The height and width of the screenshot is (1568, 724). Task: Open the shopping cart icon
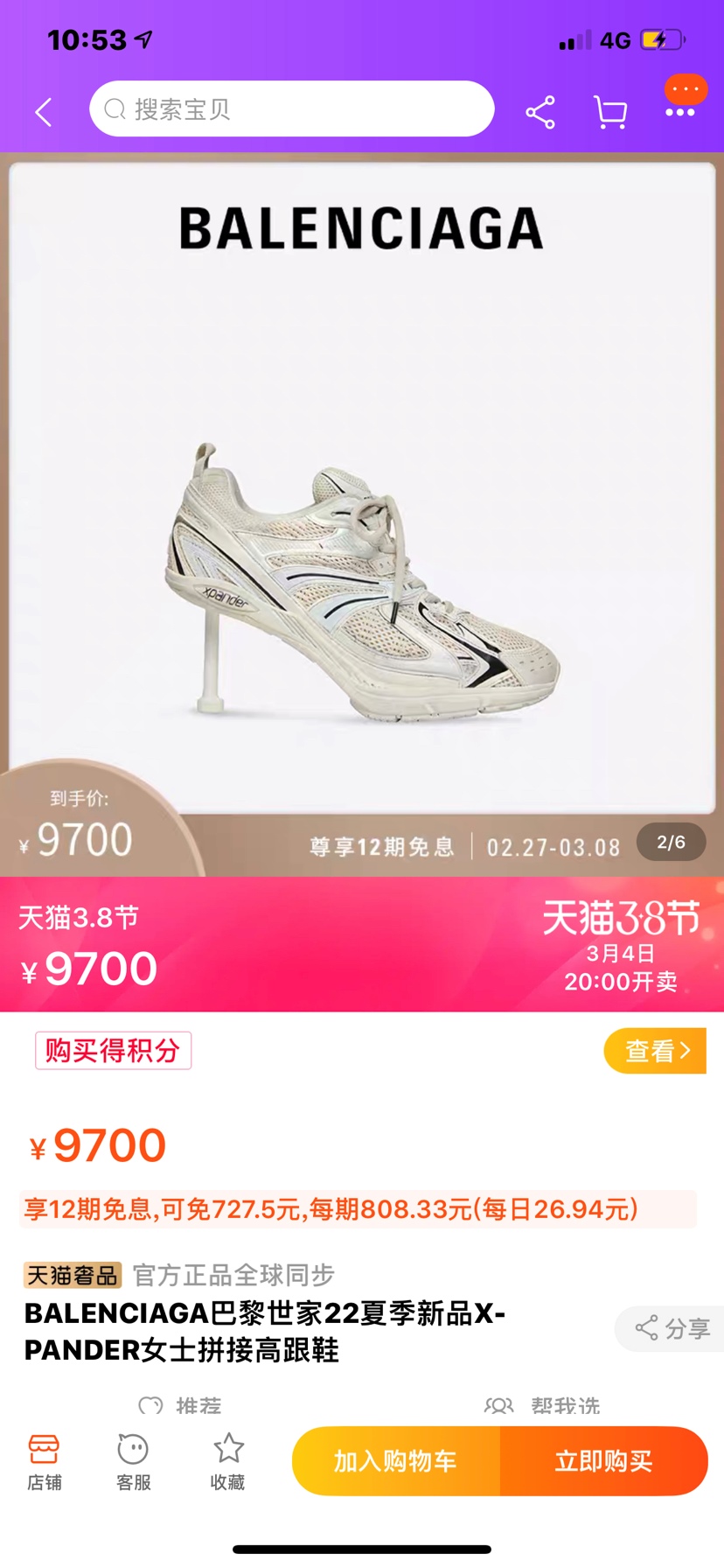[x=610, y=112]
